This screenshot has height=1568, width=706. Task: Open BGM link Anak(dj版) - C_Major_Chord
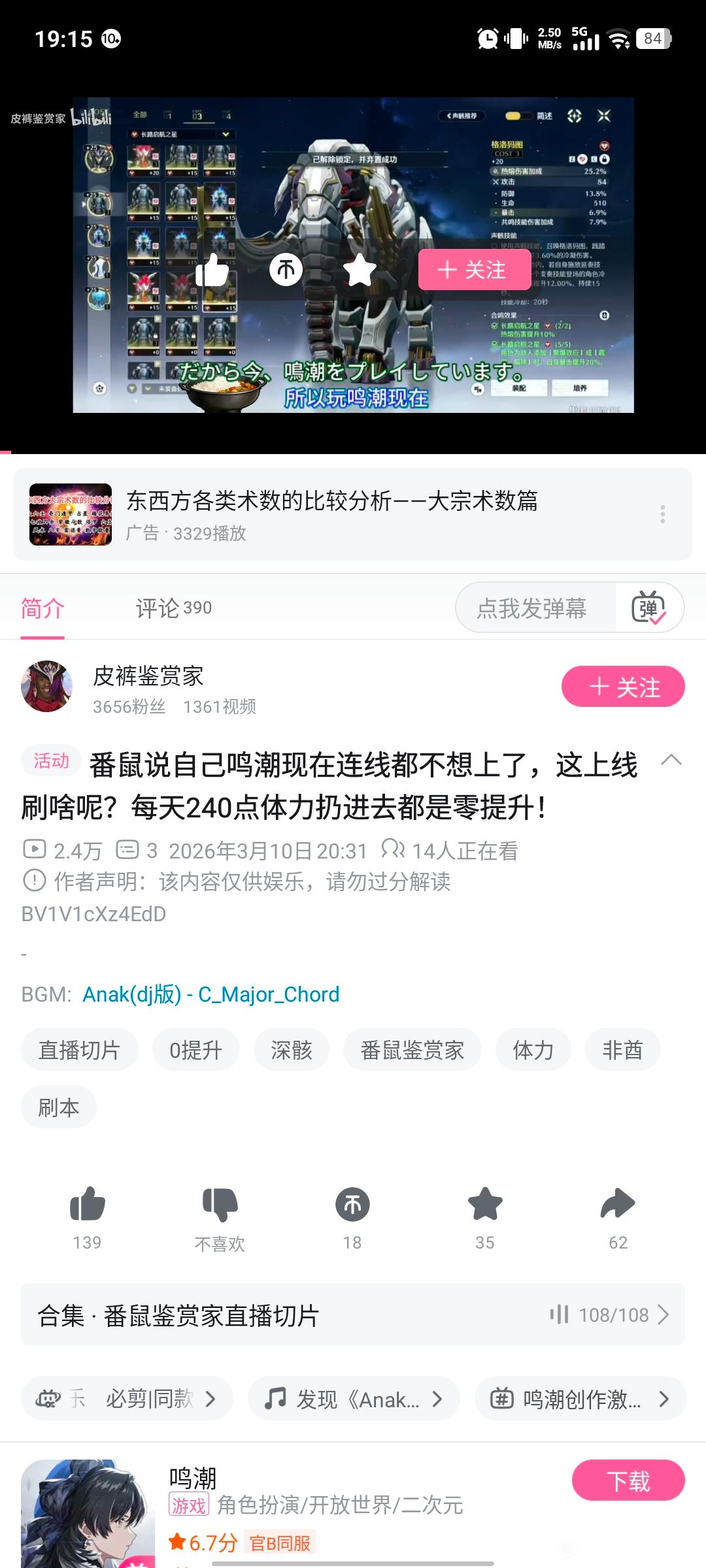(210, 994)
